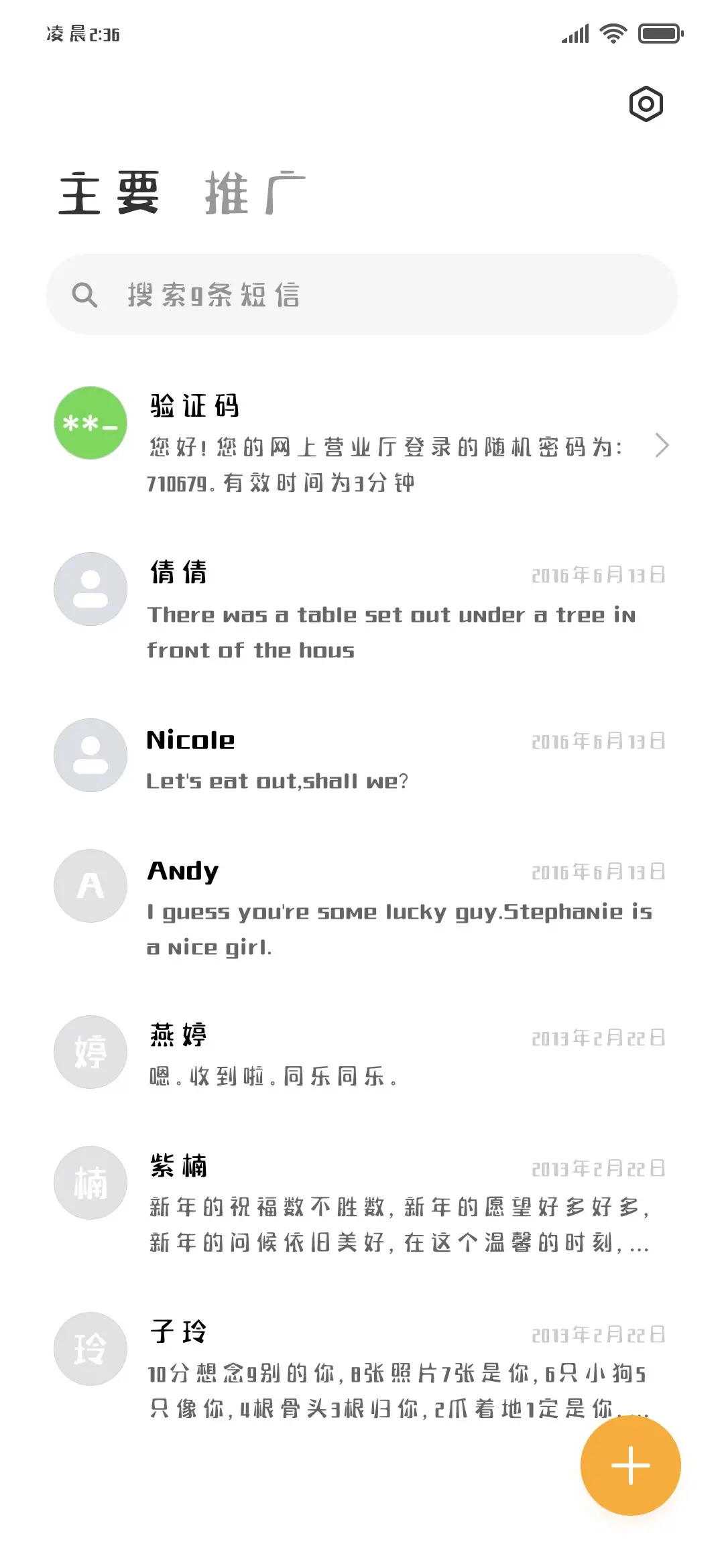
Task: Click Nicole's avatar icon
Action: (x=90, y=755)
